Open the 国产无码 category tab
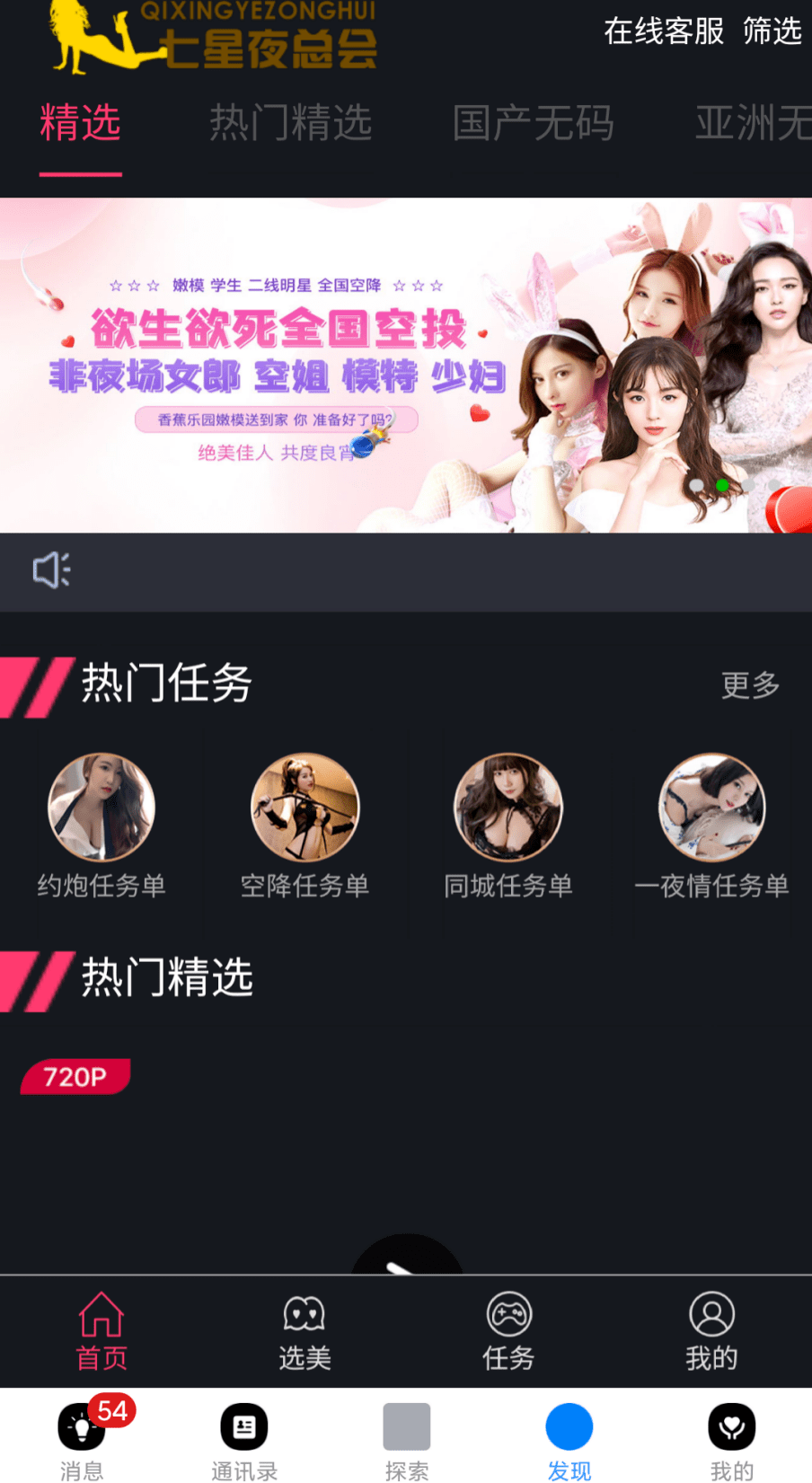This screenshot has height=1483, width=812. coord(534,123)
